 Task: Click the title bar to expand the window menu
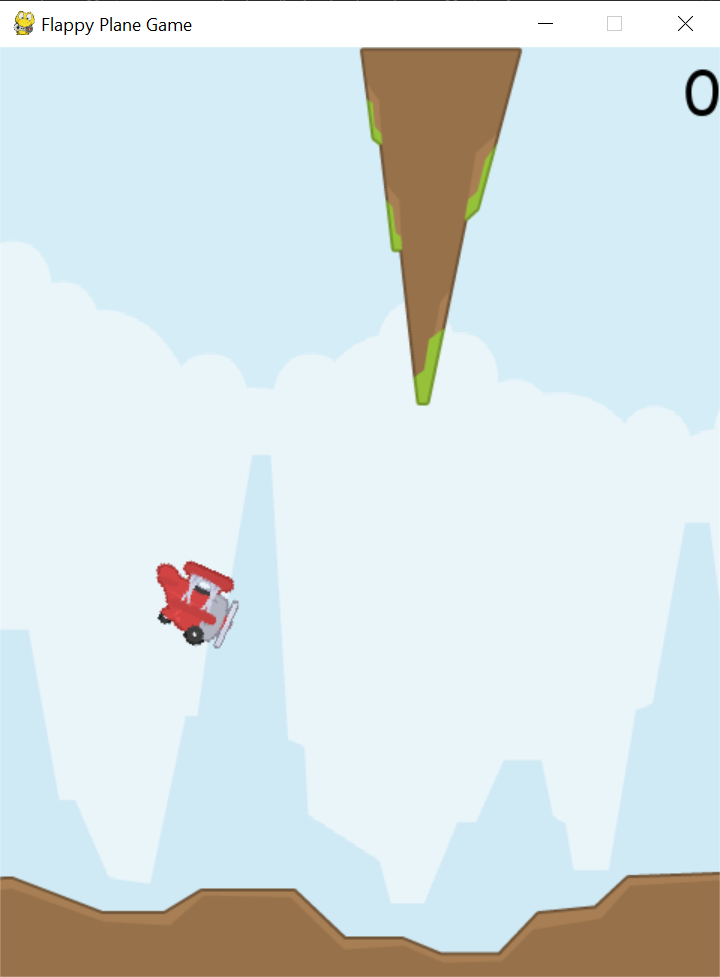[300, 23]
